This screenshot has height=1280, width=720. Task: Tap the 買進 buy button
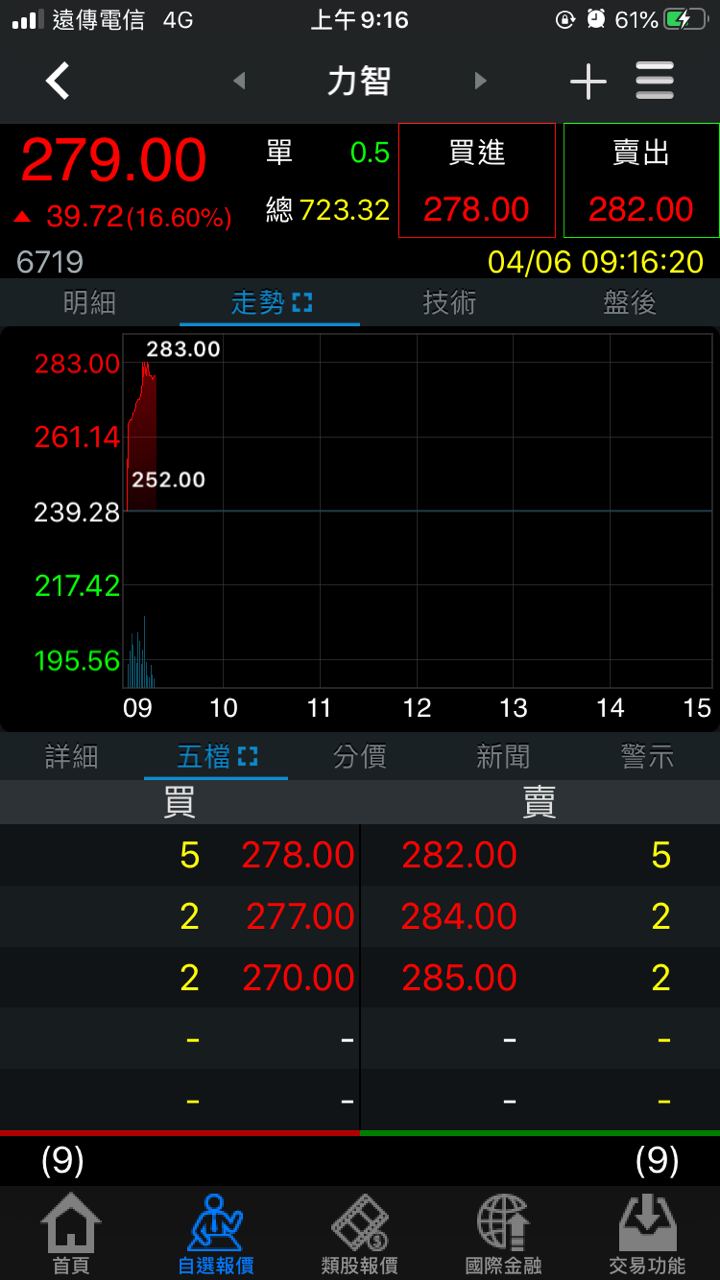pyautogui.click(x=476, y=181)
